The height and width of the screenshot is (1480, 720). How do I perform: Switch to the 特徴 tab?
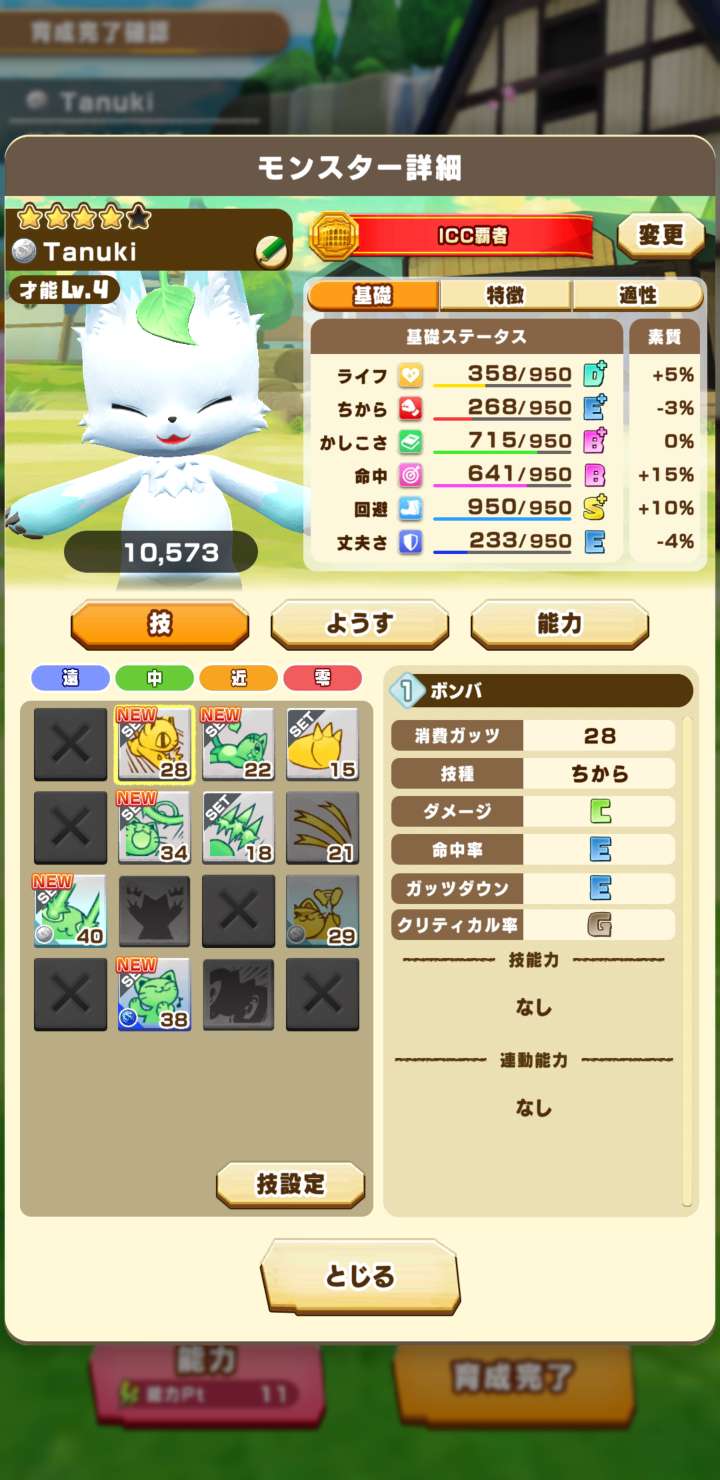[x=505, y=295]
